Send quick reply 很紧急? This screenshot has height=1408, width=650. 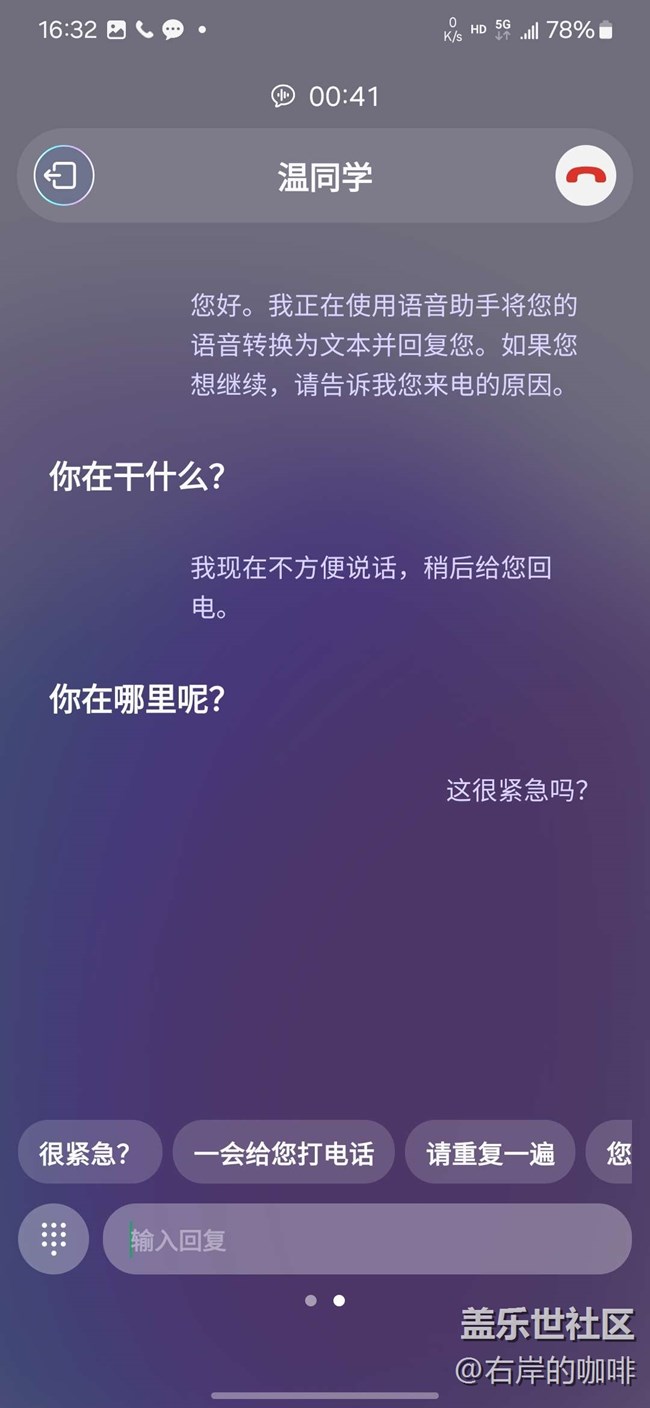coord(89,1153)
